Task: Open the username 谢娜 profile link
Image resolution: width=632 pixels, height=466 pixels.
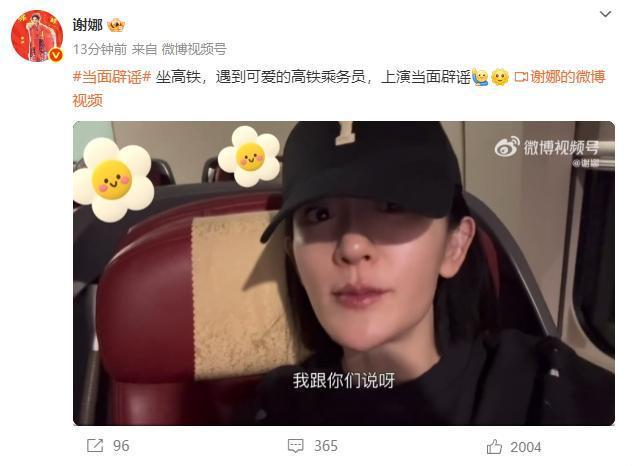Action: [88, 25]
